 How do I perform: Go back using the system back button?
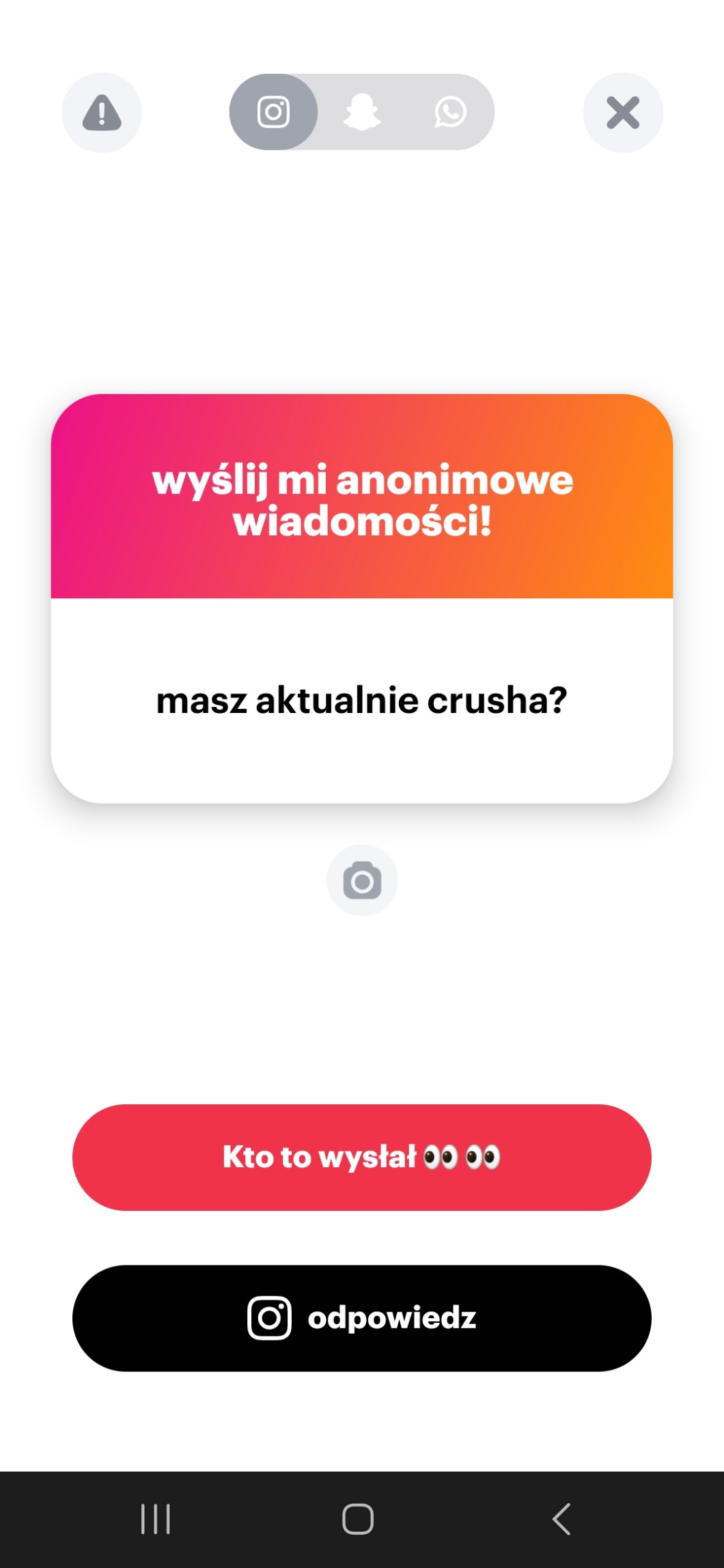pyautogui.click(x=561, y=1519)
